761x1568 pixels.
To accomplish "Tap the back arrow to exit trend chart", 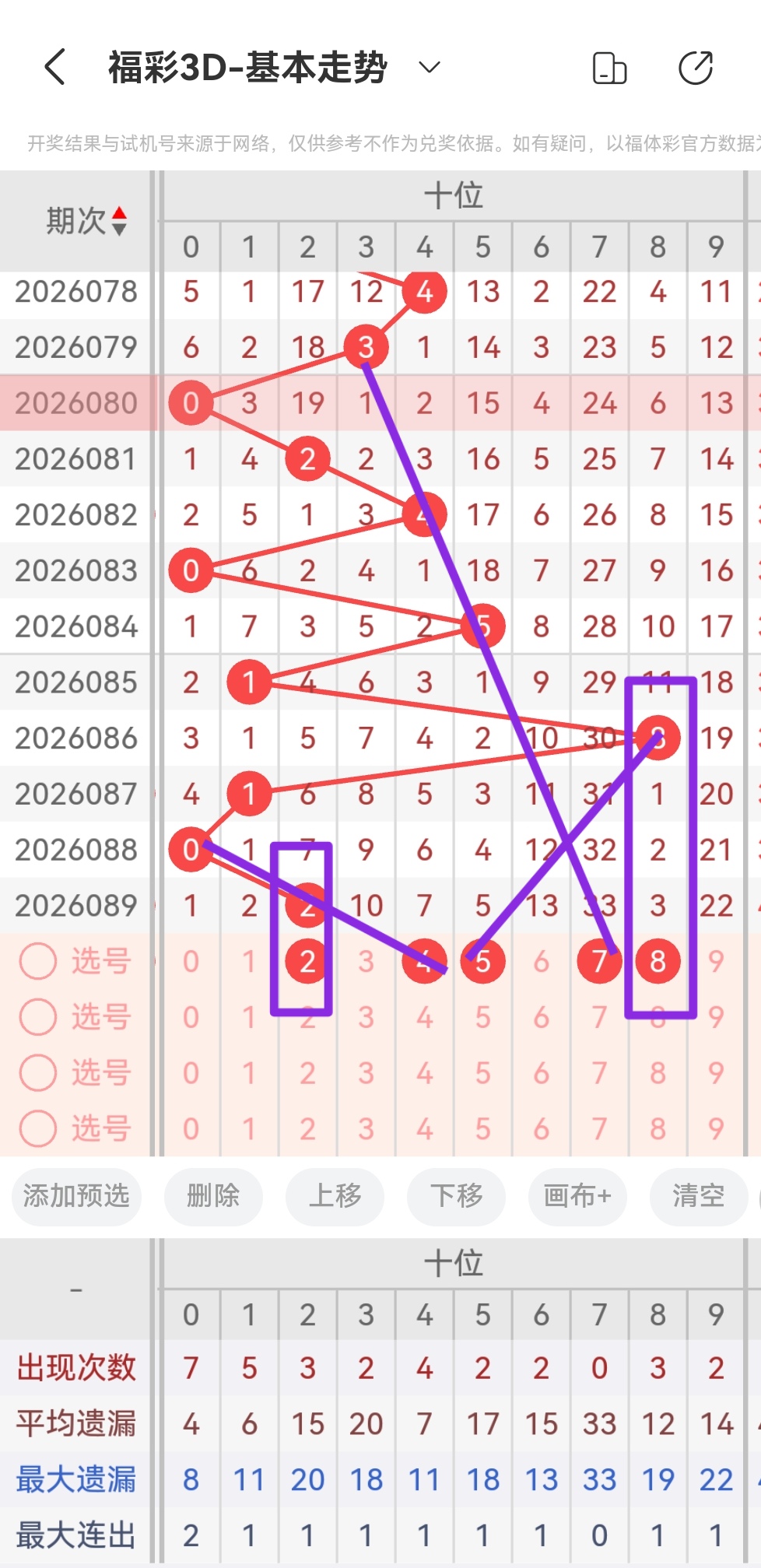I will click(53, 68).
